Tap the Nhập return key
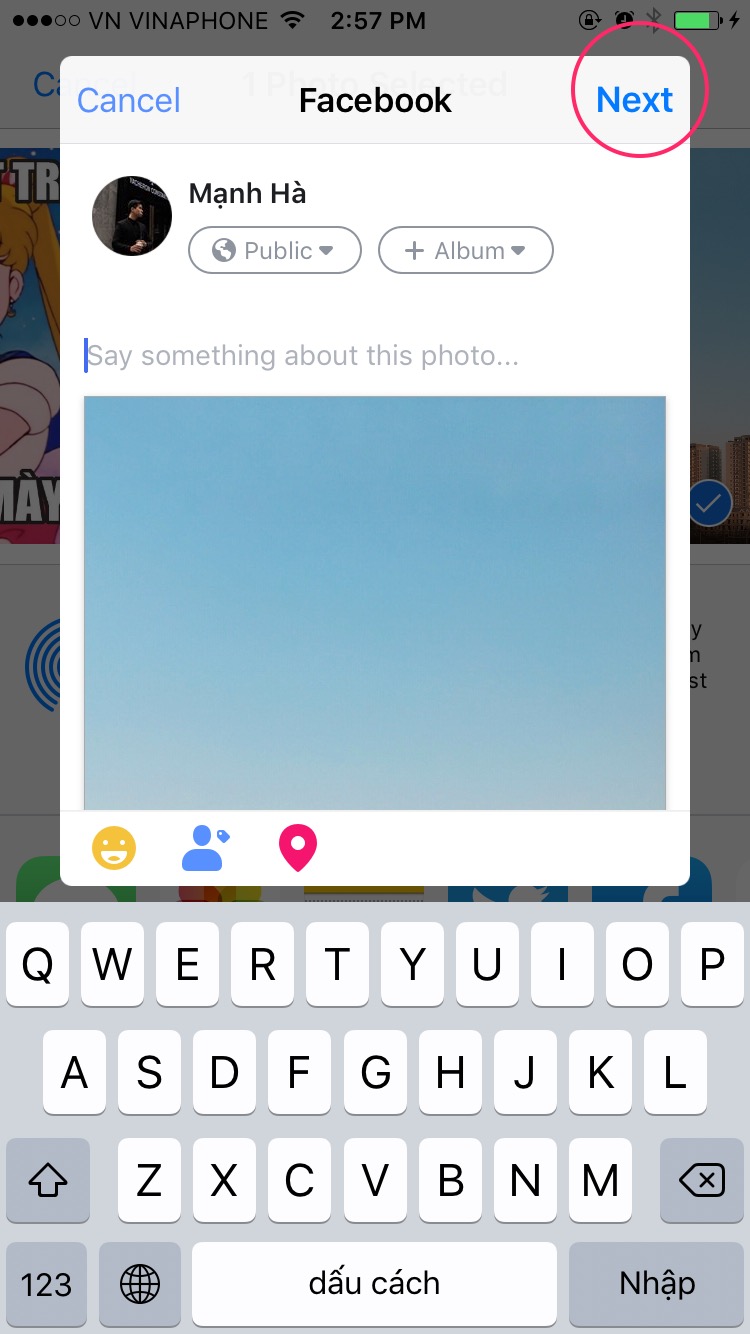The image size is (750, 1334). point(657,1284)
